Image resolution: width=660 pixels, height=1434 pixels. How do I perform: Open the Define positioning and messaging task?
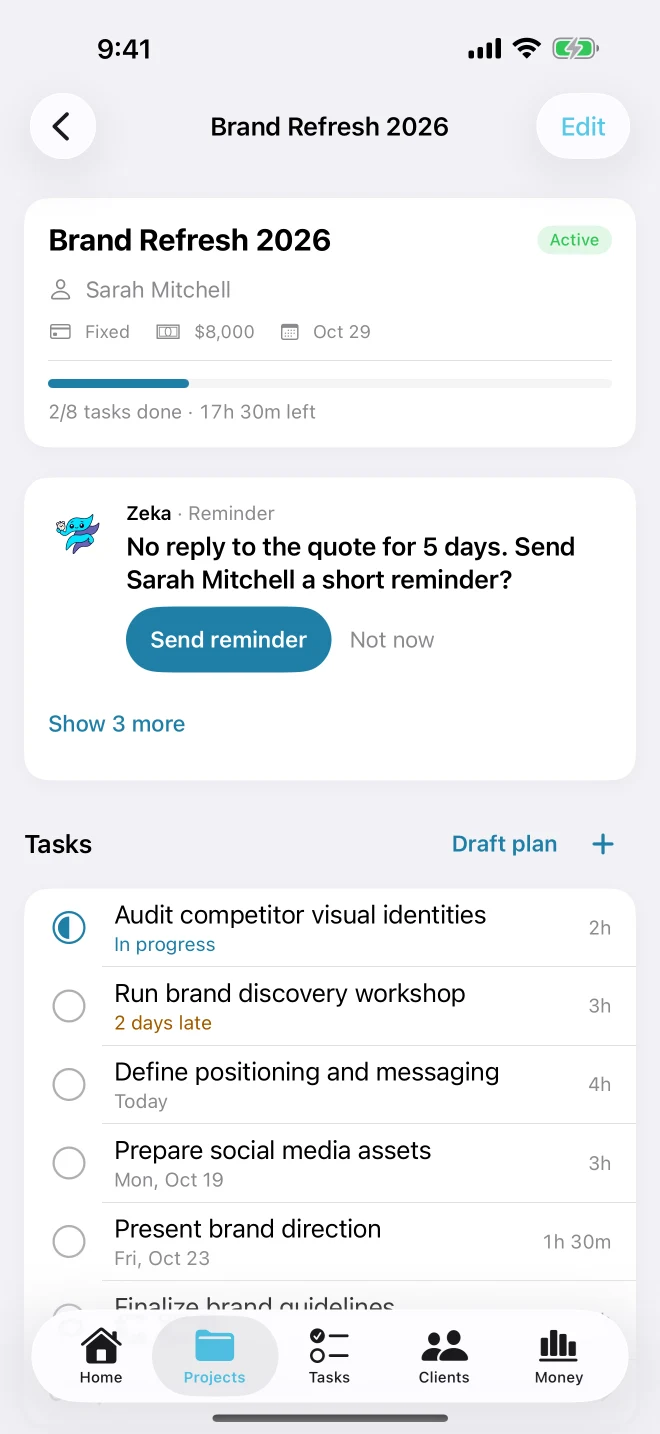coord(330,1085)
